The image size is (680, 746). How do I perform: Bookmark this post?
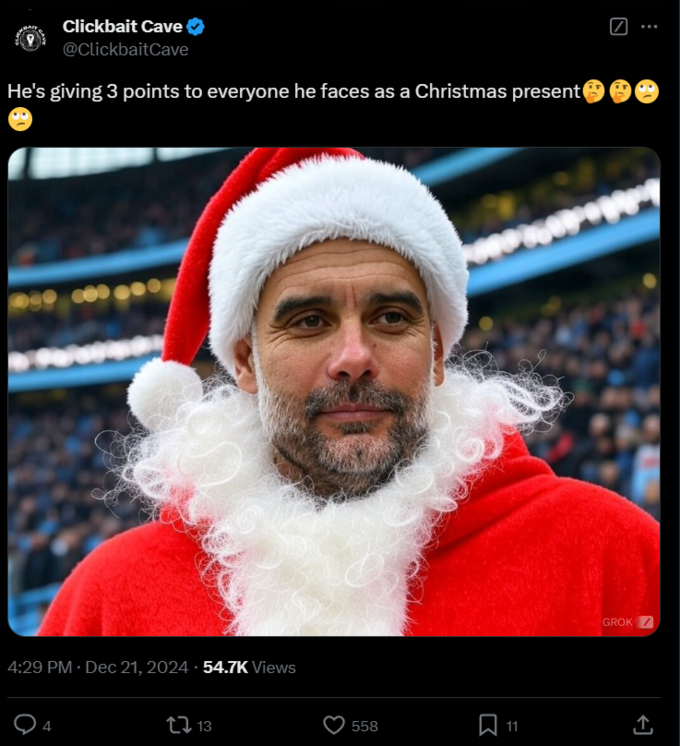[x=488, y=725]
